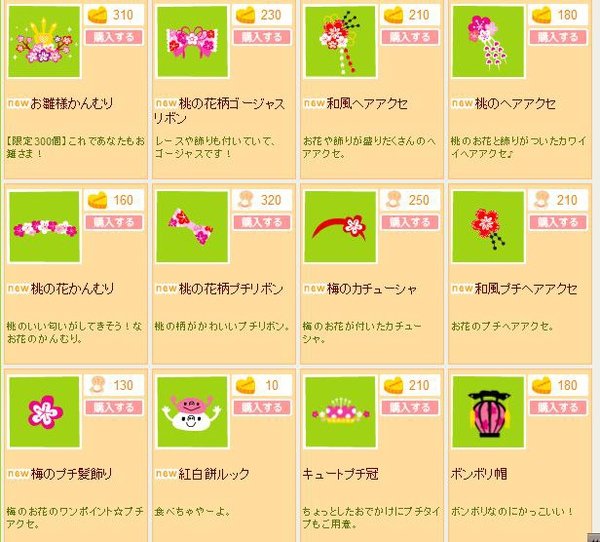This screenshot has width=600, height=542.
Task: Open the お雛様かんむり item image
Action: 45,43
